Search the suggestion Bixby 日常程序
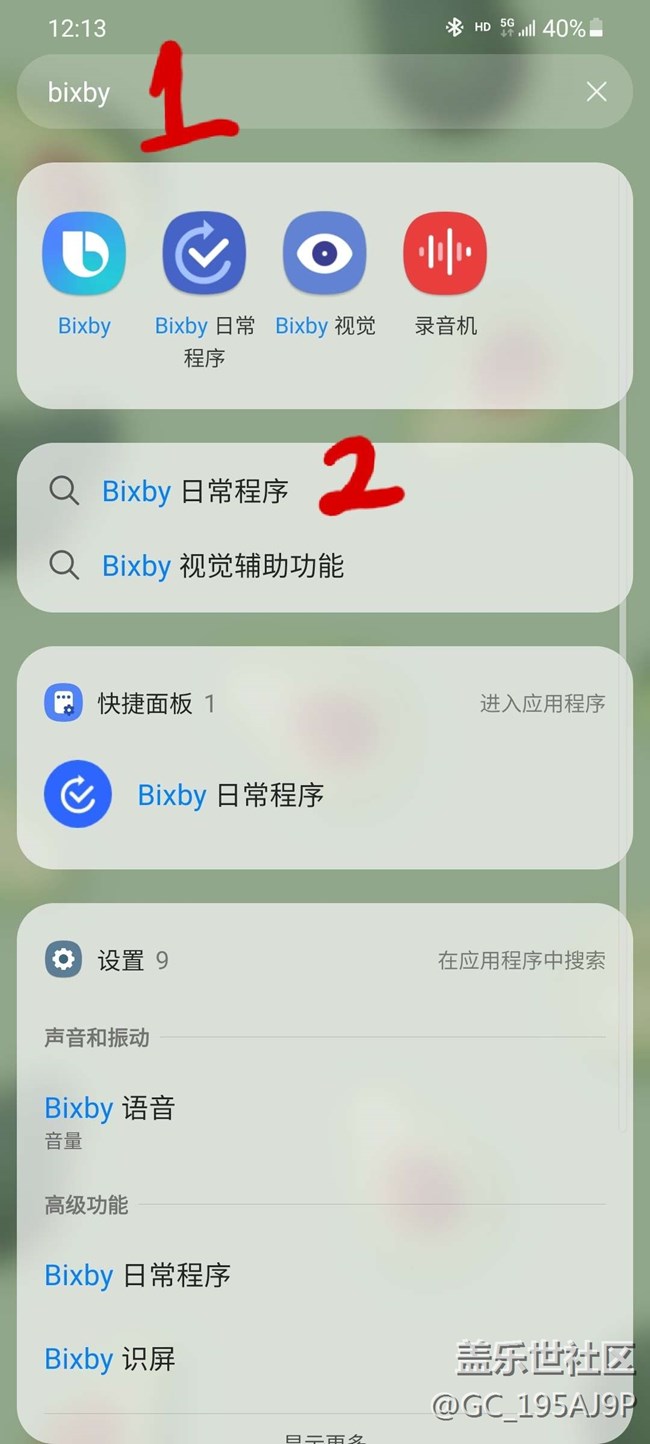Viewport: 650px width, 1444px height. [x=195, y=491]
